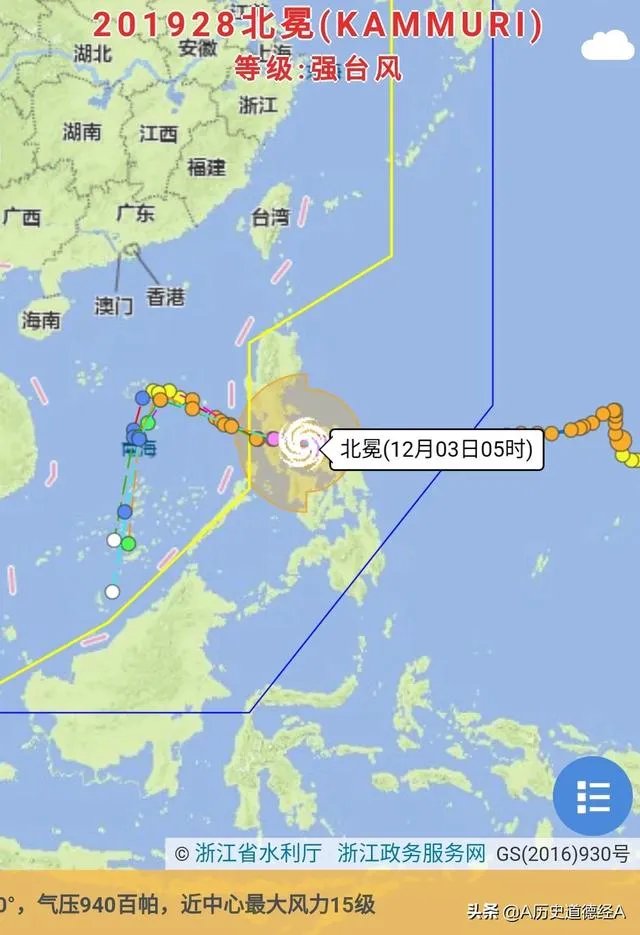Open the typhoon list menu button
The width and height of the screenshot is (640, 935).
593,797
